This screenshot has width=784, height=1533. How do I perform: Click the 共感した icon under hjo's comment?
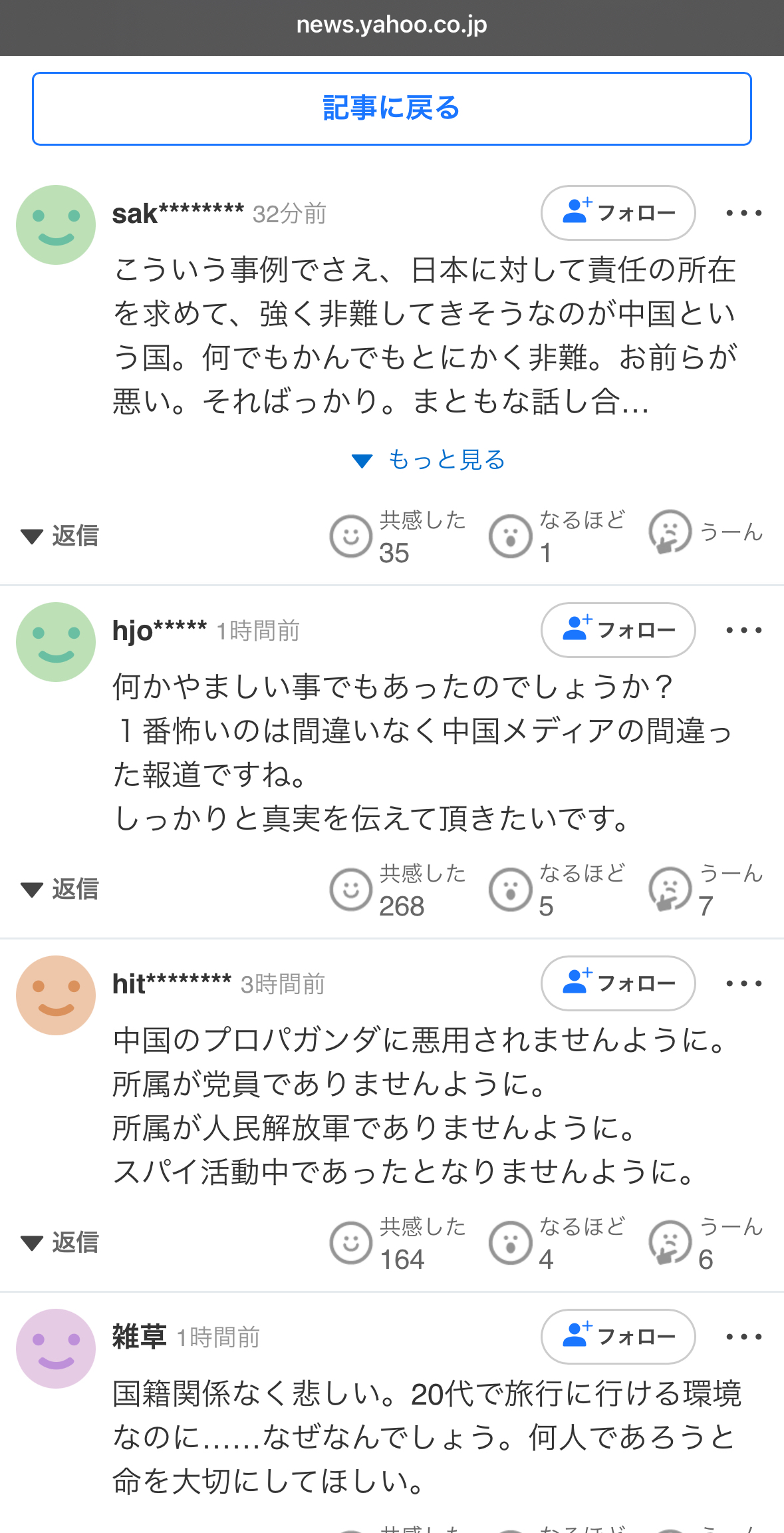(351, 890)
